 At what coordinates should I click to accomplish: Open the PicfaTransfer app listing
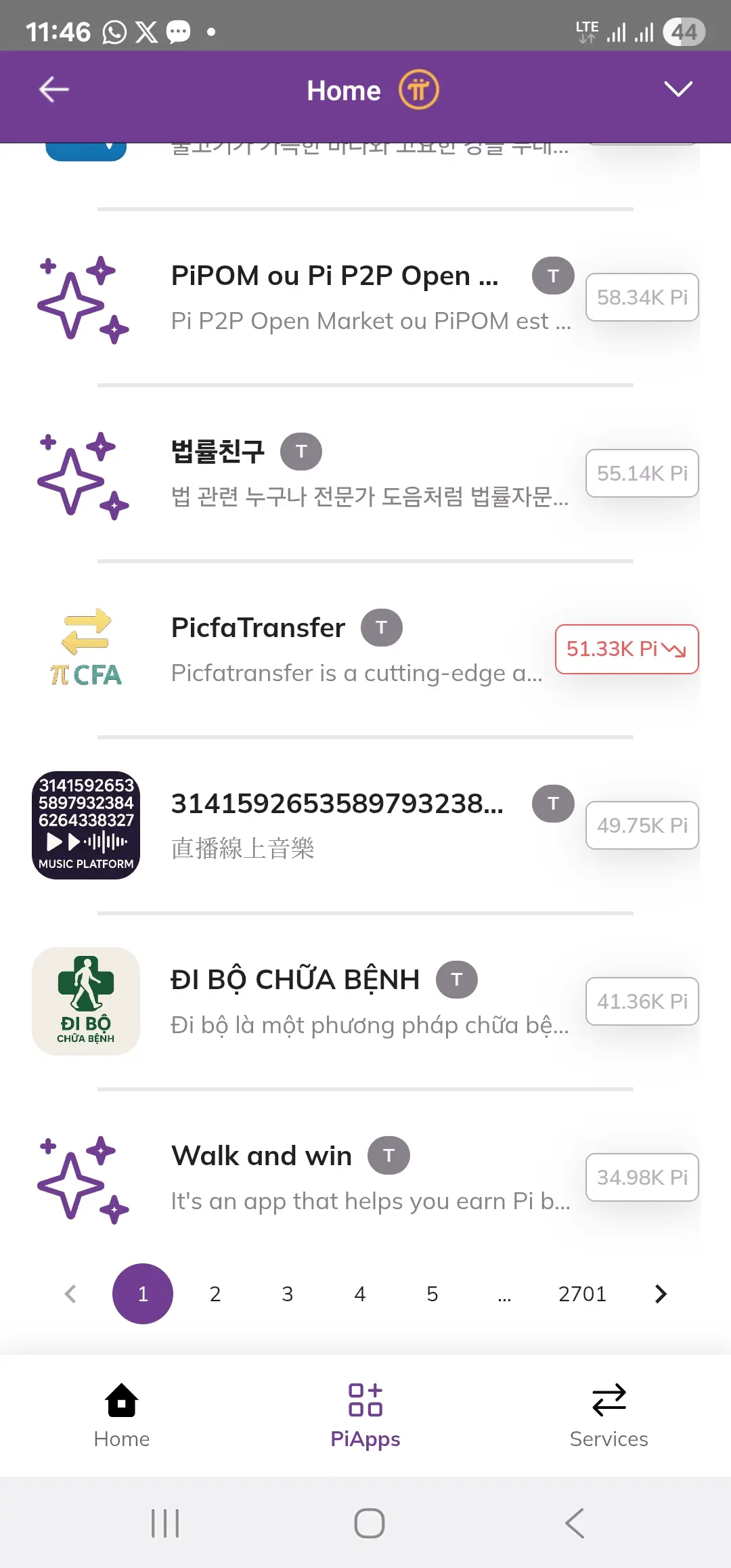pyautogui.click(x=365, y=649)
